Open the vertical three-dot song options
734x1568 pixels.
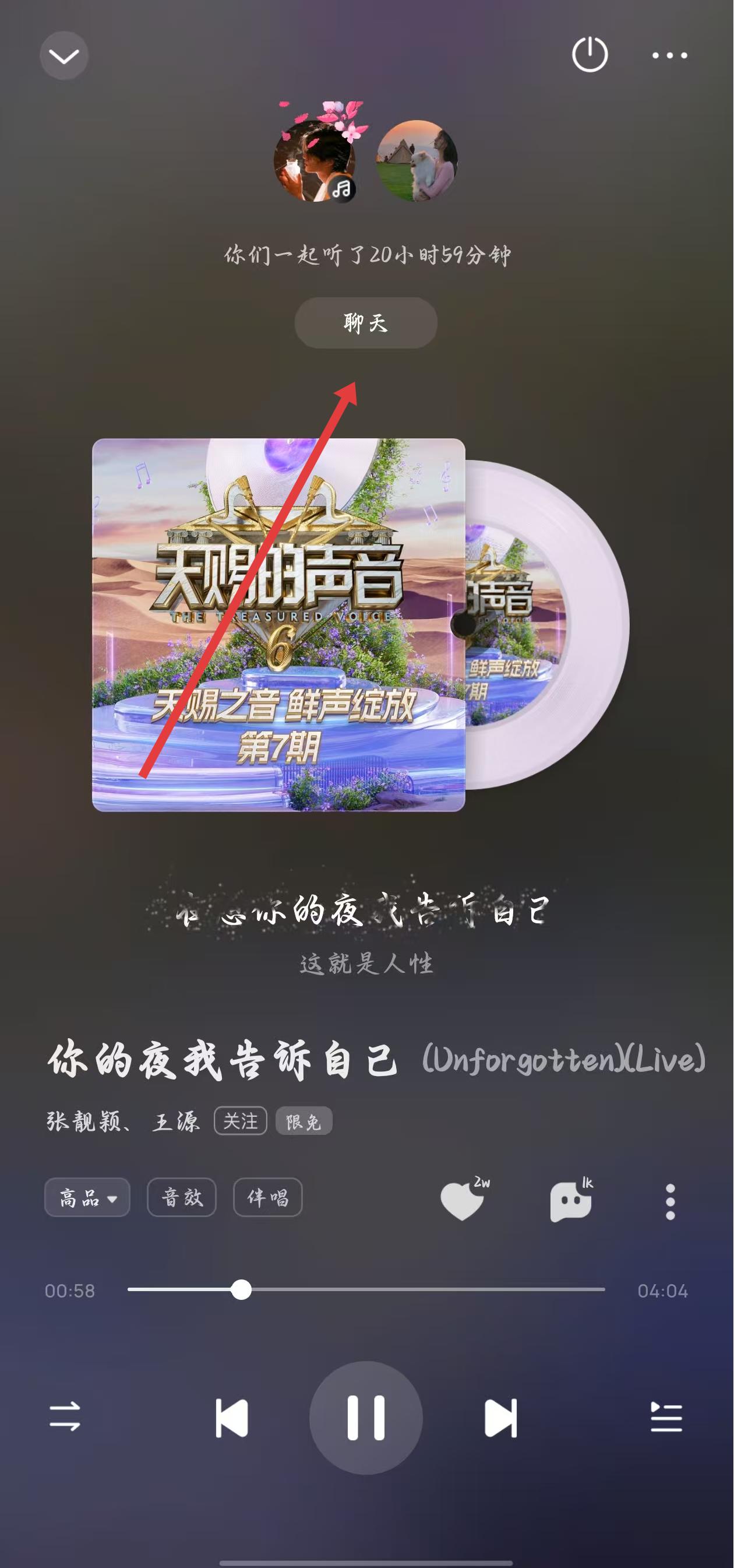670,1201
